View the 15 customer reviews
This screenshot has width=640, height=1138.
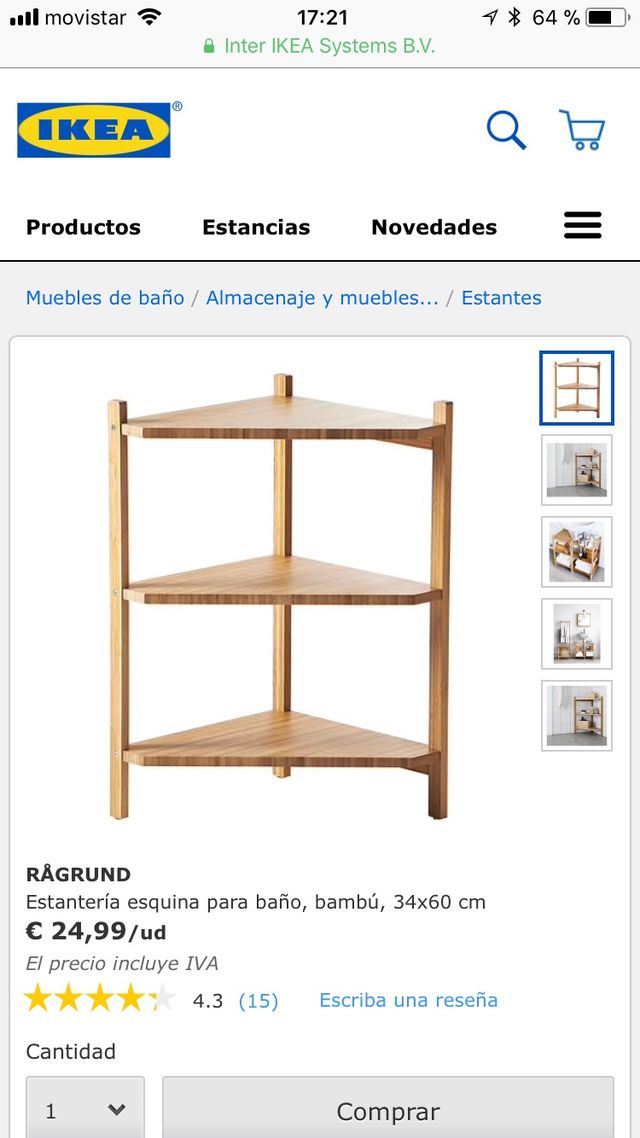coord(258,1000)
